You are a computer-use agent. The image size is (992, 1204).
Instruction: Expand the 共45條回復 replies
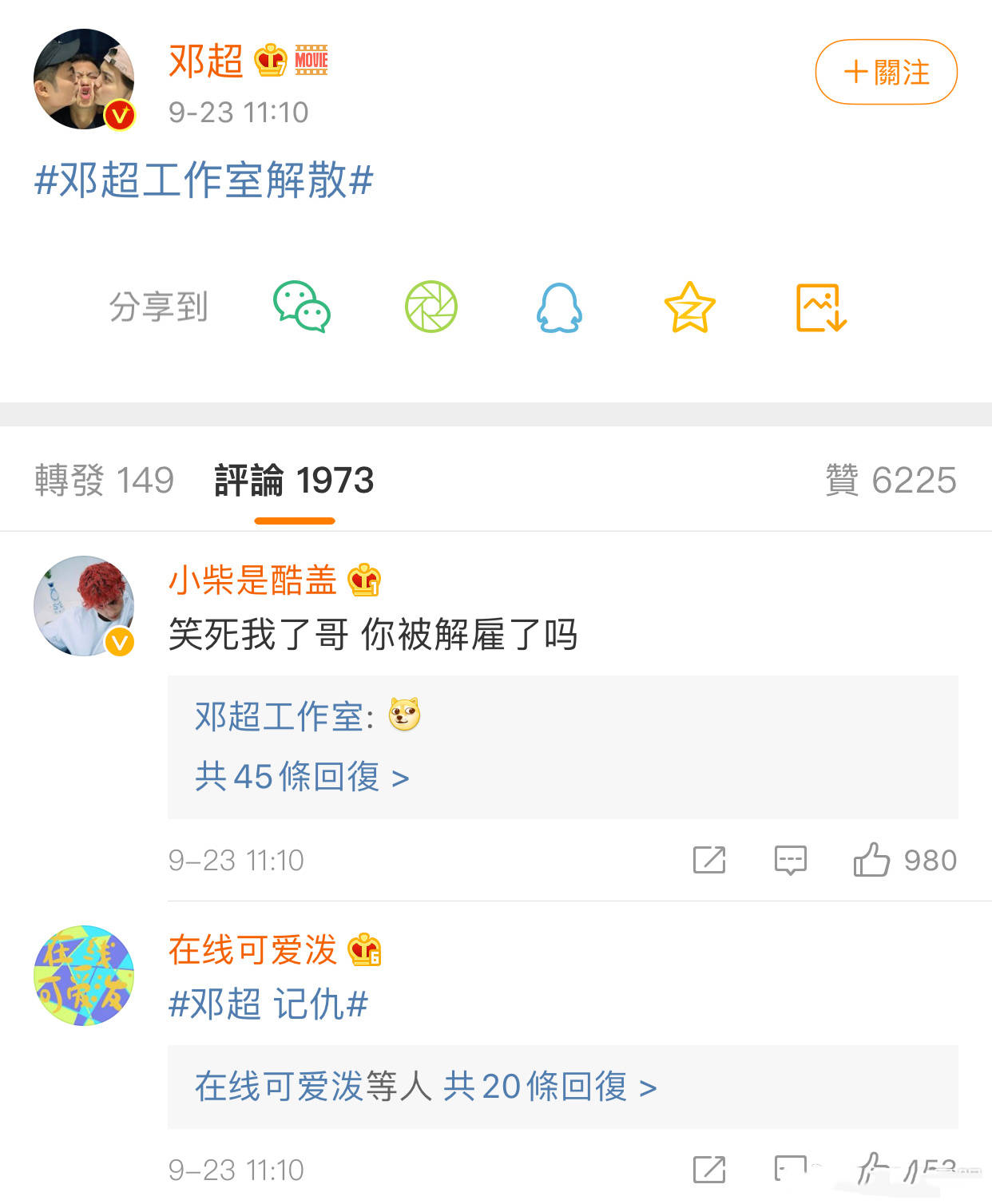pos(302,777)
